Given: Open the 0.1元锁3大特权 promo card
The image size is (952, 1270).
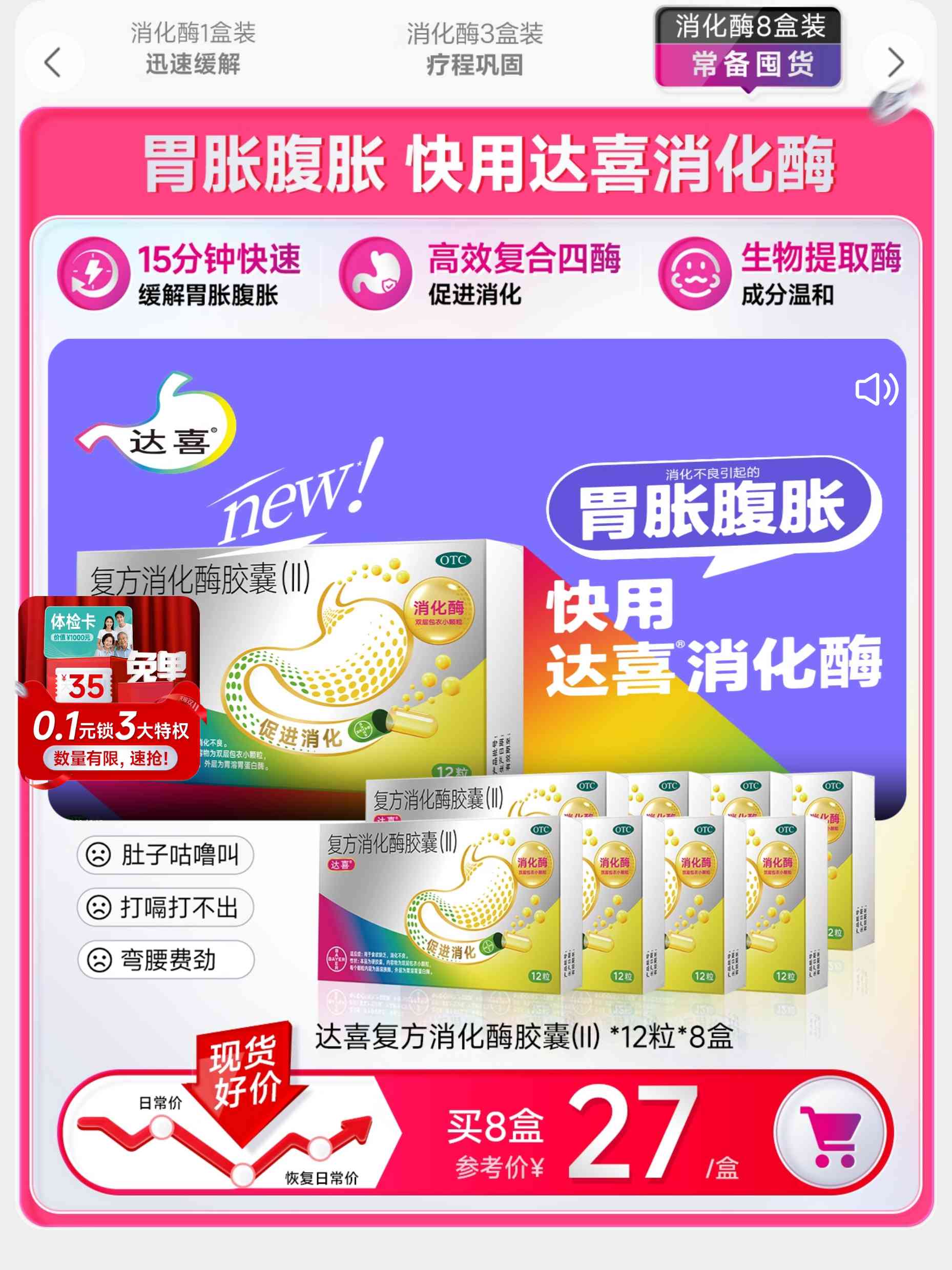Looking at the screenshot, I should click(x=110, y=689).
